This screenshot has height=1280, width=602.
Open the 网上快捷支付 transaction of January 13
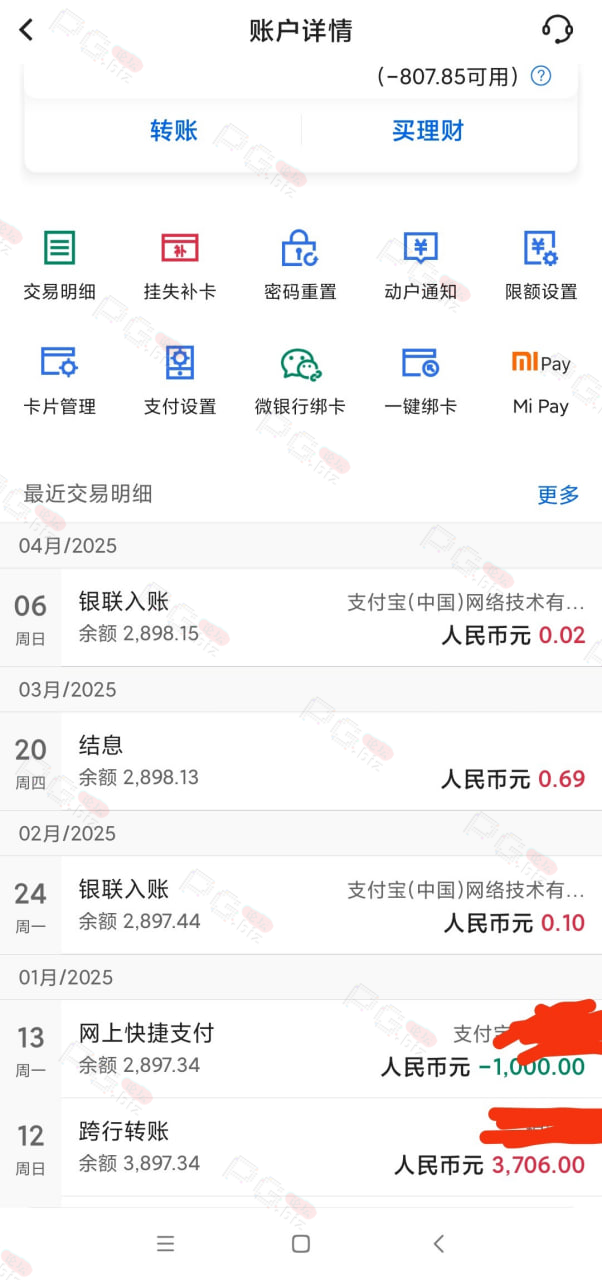tap(301, 1049)
